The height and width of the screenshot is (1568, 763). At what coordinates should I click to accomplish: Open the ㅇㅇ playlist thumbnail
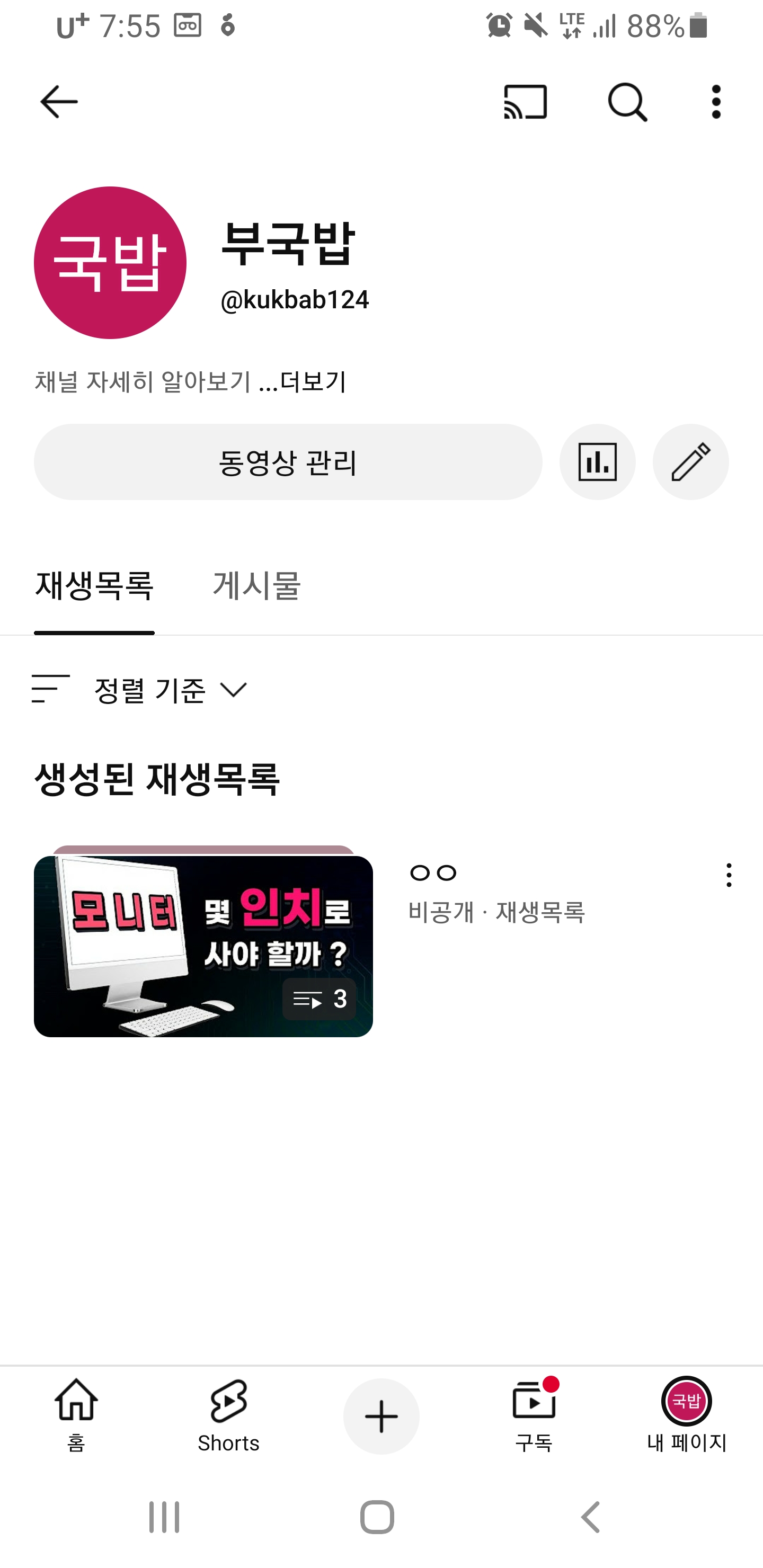pyautogui.click(x=203, y=946)
